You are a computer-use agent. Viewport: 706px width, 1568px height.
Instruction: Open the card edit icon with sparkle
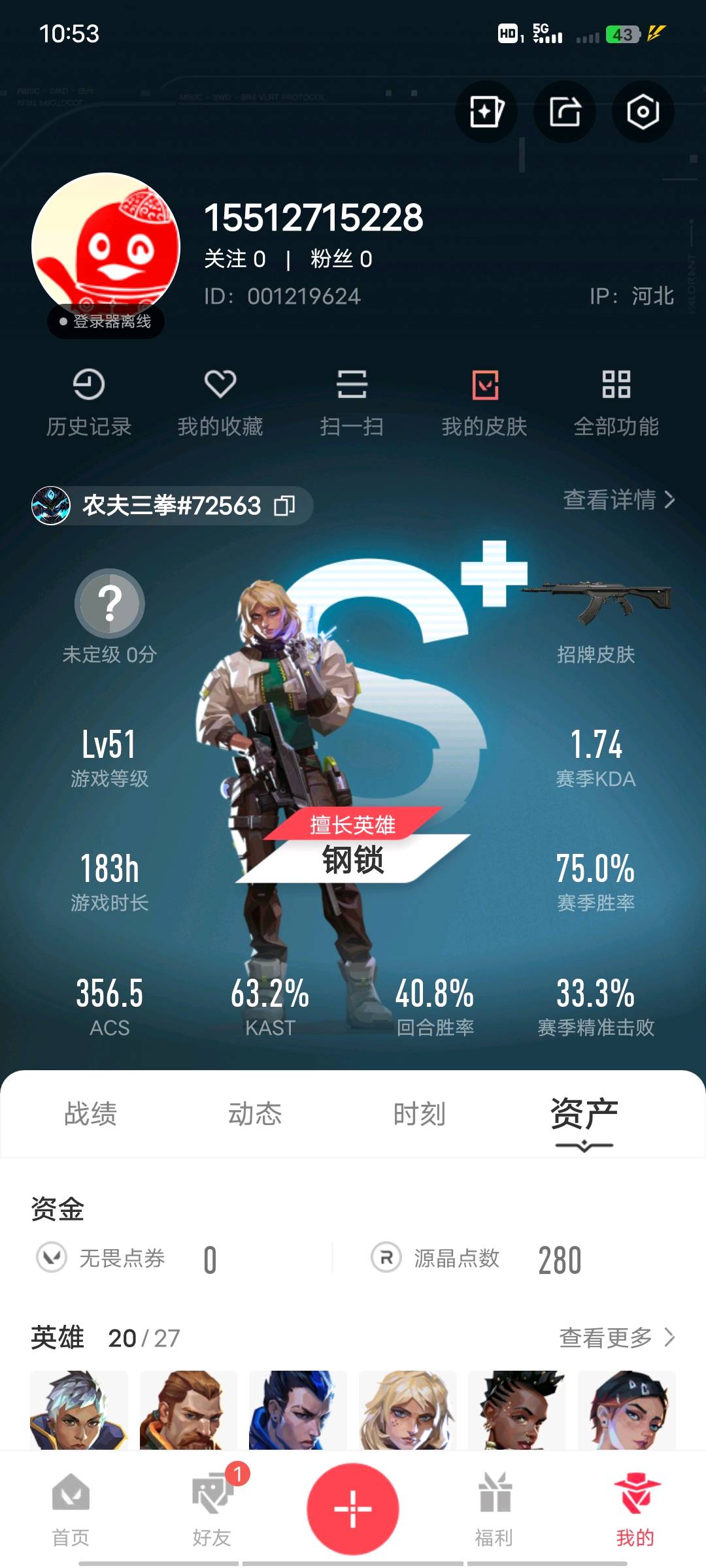click(x=486, y=112)
